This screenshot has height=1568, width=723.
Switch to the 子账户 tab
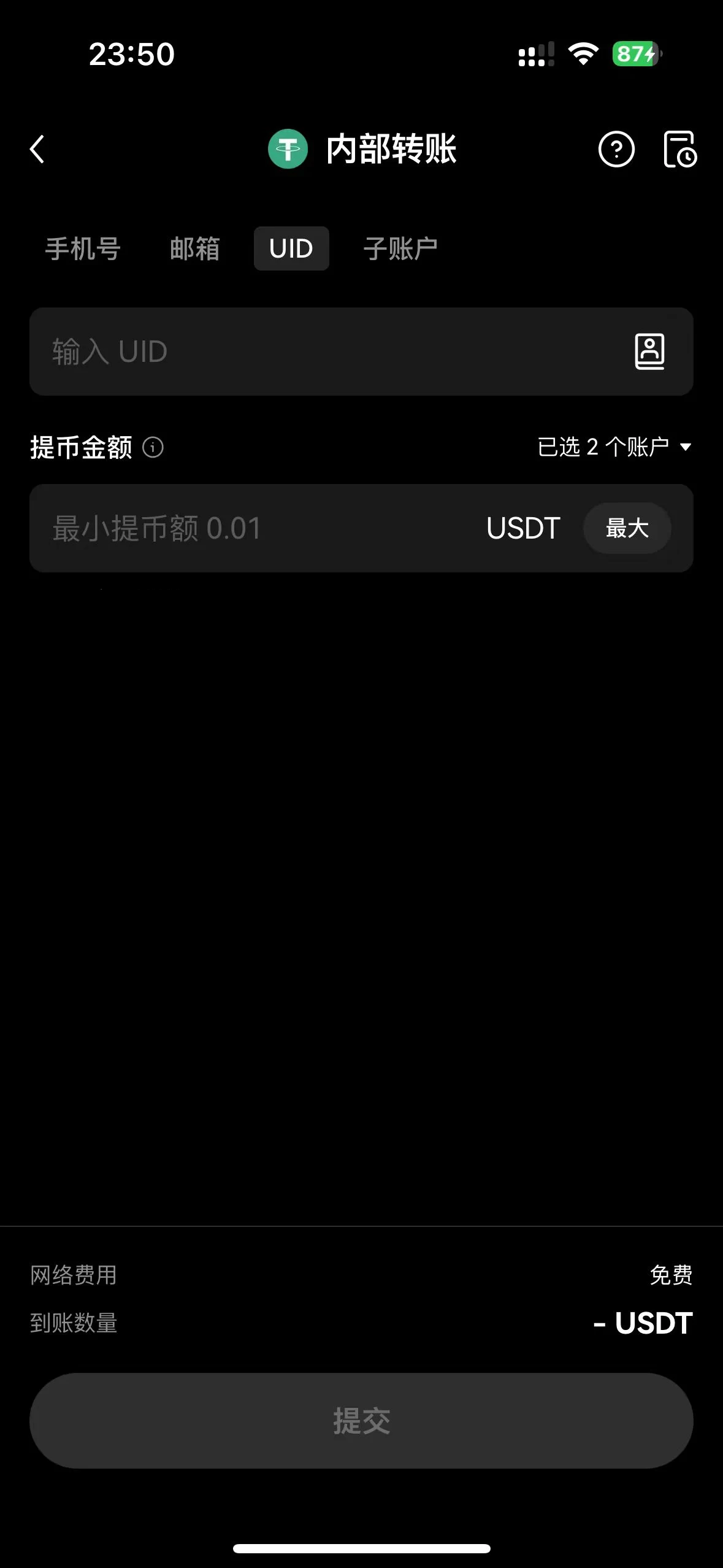point(400,248)
